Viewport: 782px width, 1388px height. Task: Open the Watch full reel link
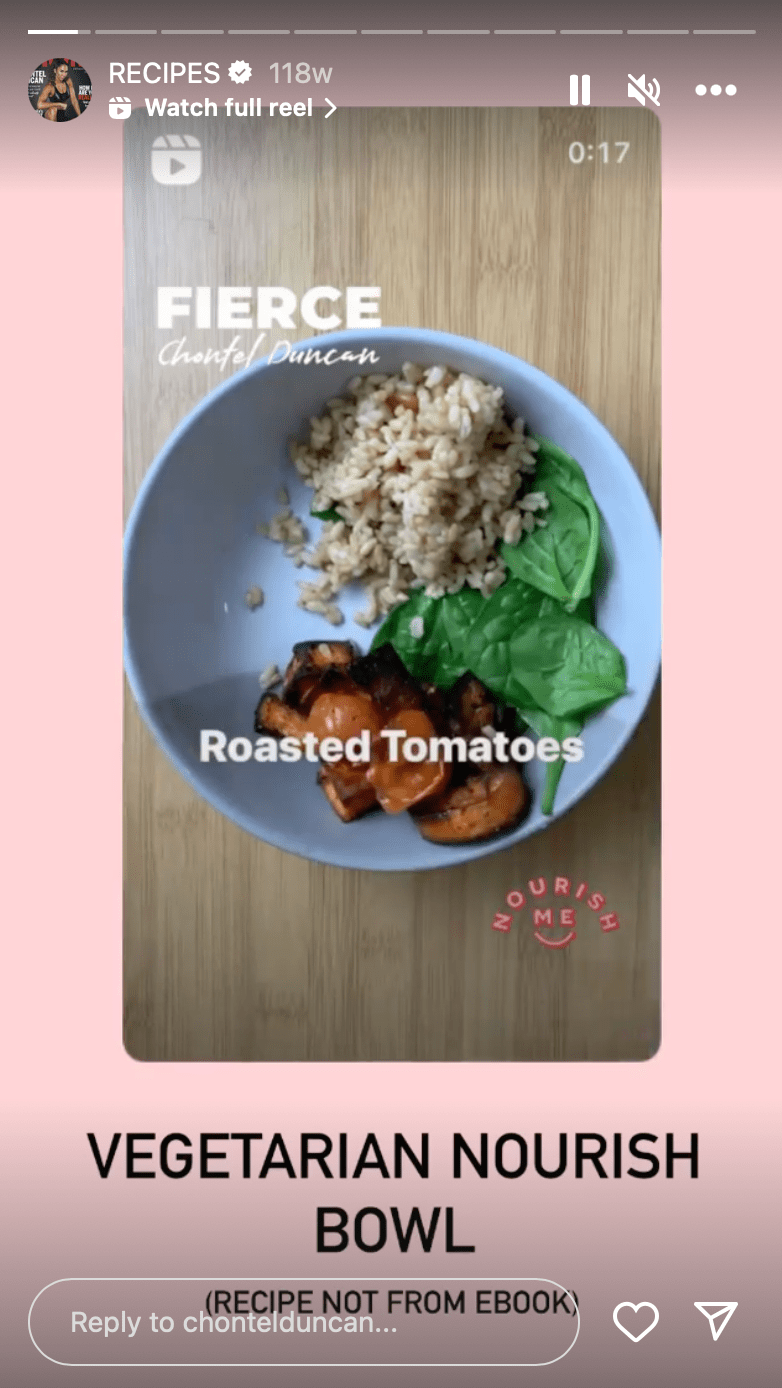click(228, 108)
